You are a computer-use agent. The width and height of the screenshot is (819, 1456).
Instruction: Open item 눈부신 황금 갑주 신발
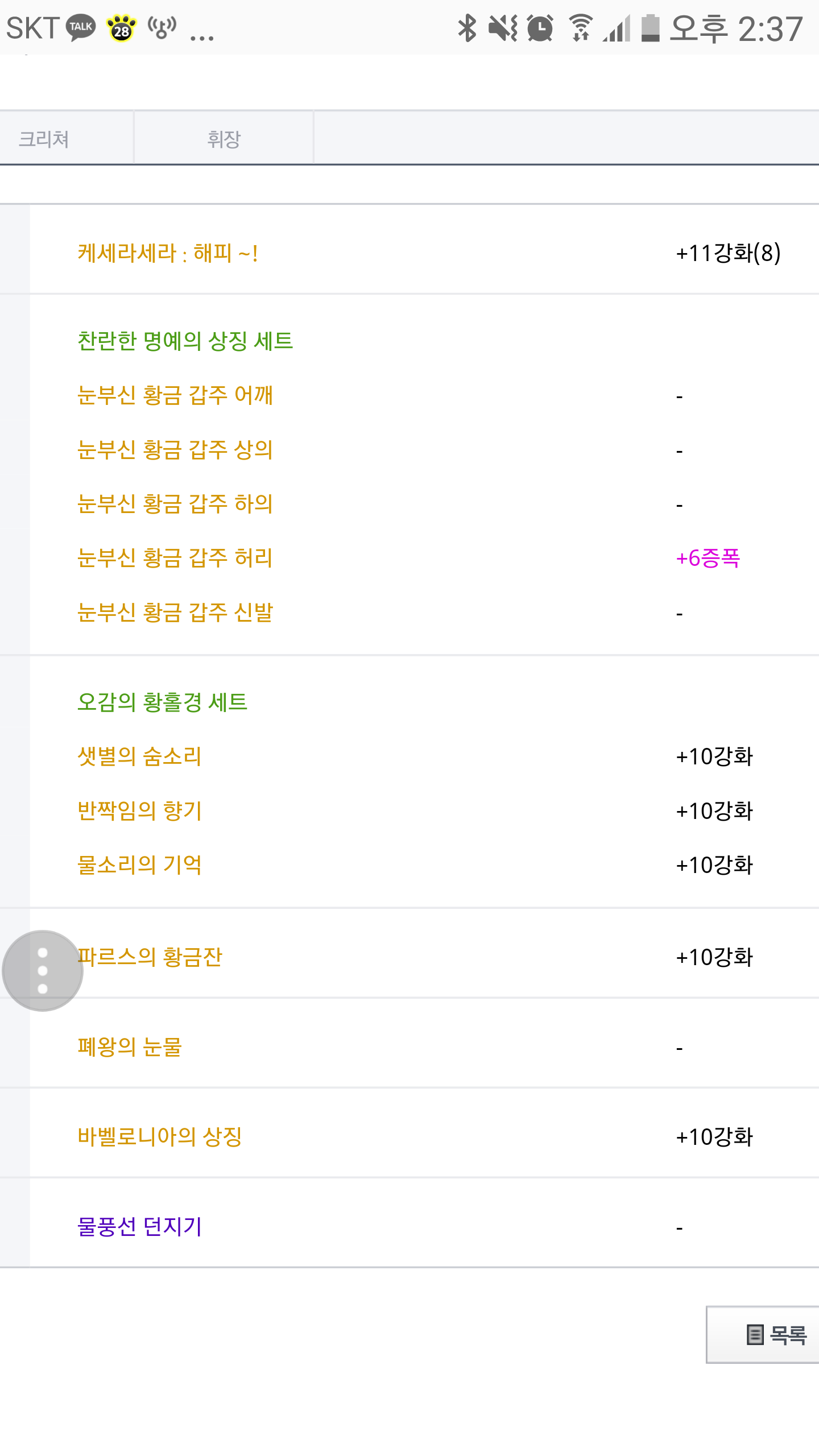pyautogui.click(x=175, y=613)
